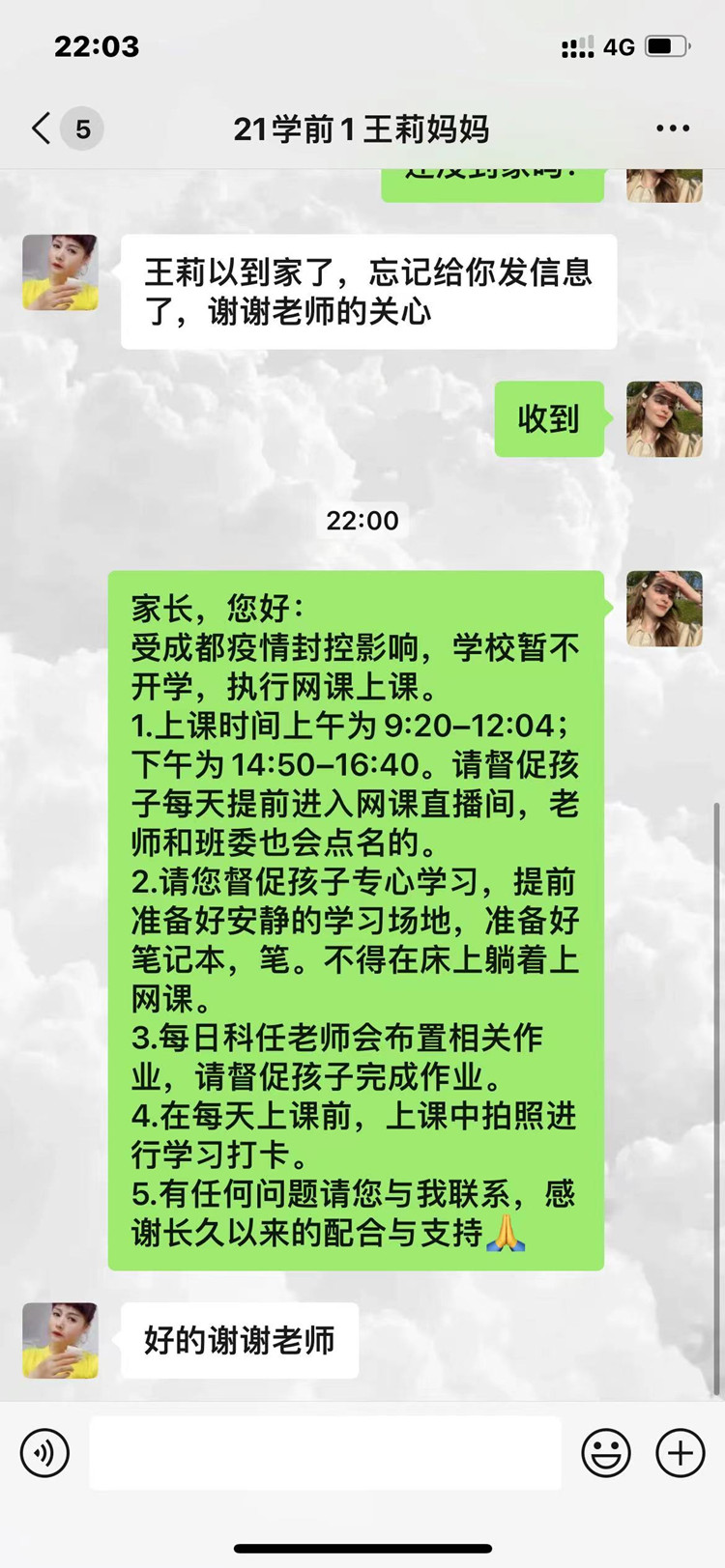Open chat settings via the three-dot menu
725x1568 pixels.
[x=671, y=128]
